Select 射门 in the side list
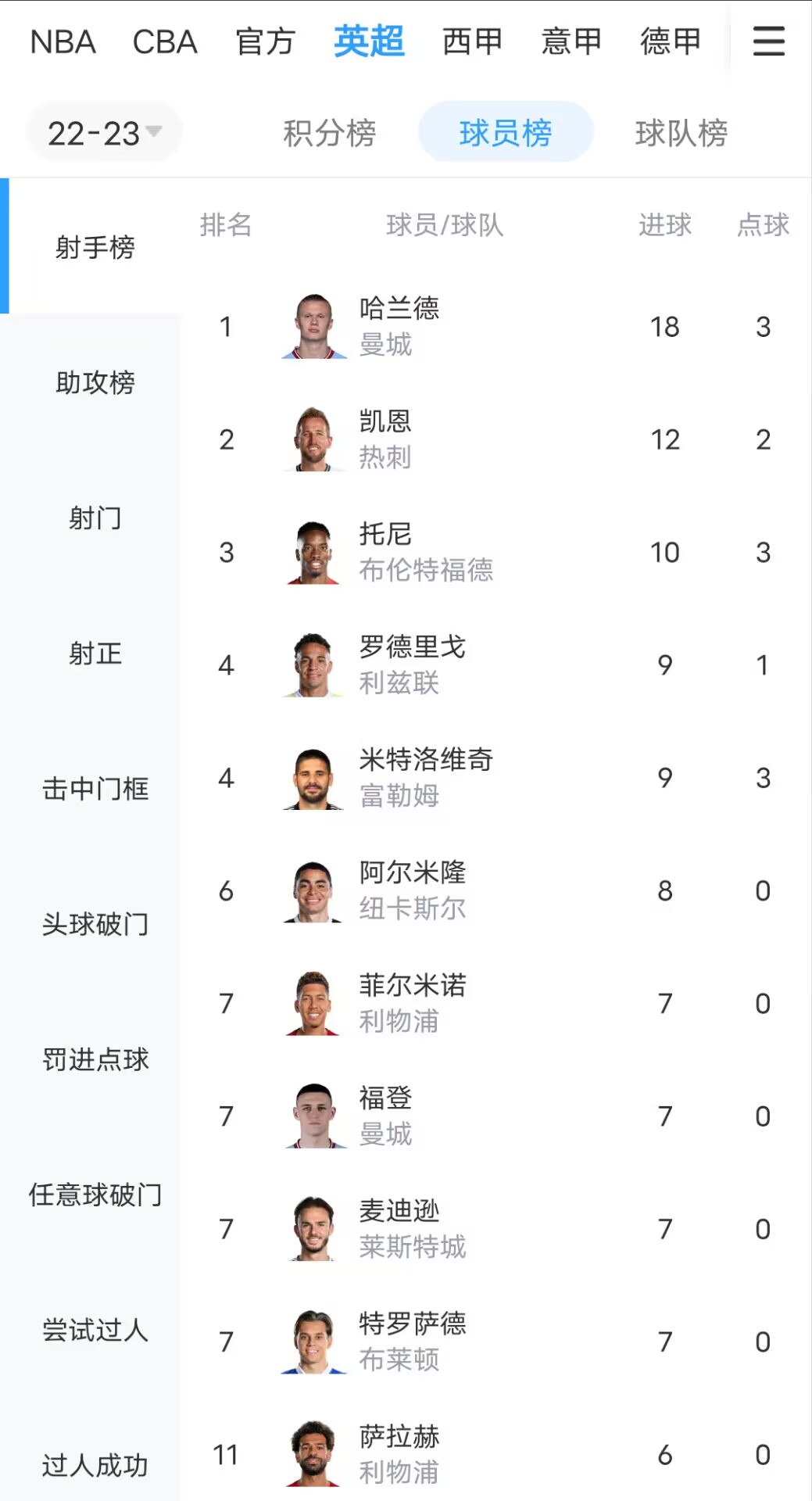This screenshot has height=1501, width=812. click(94, 518)
